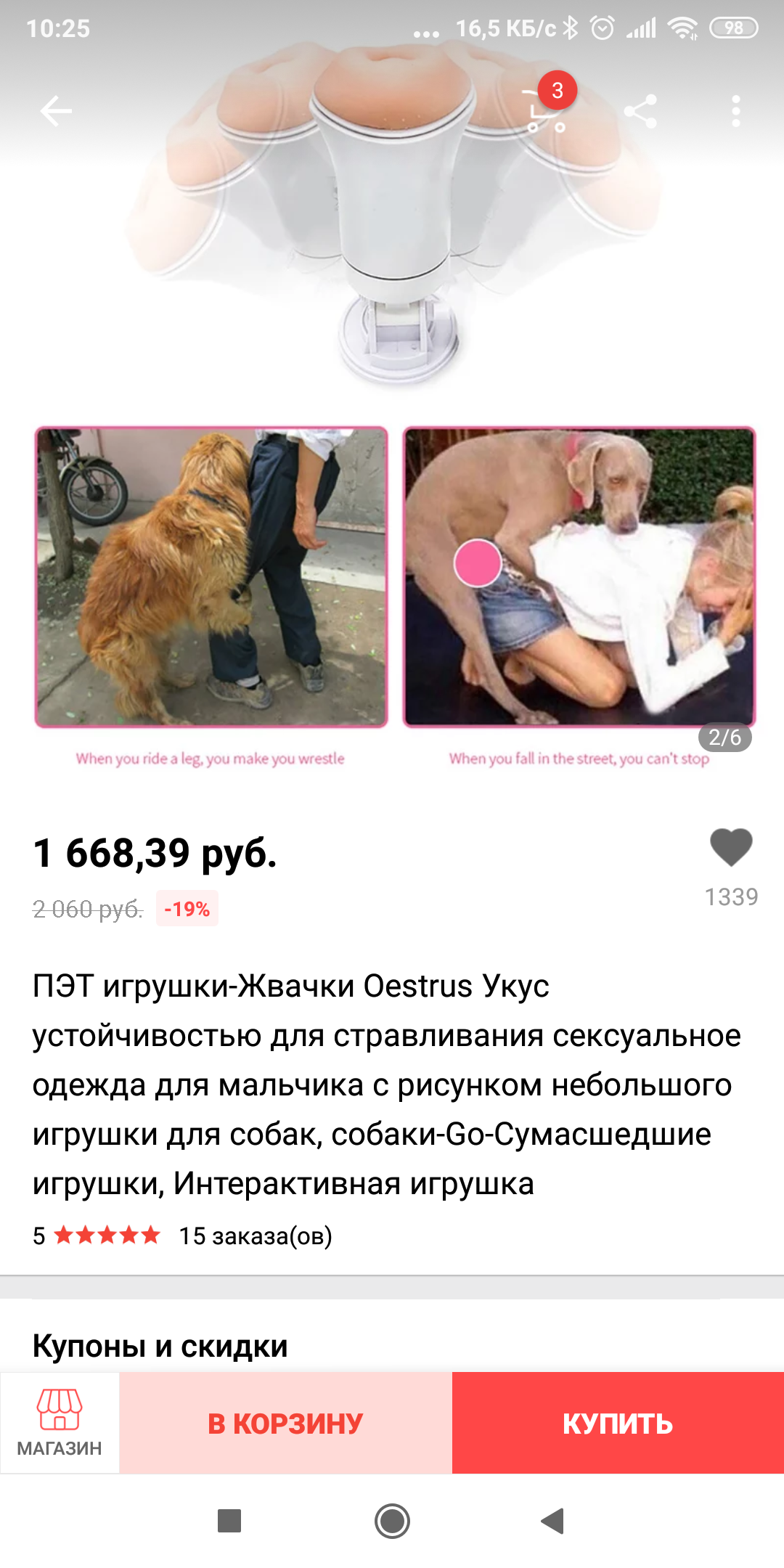Open the МАГАЗИН store page
This screenshot has width=784, height=1568.
pyautogui.click(x=60, y=1423)
